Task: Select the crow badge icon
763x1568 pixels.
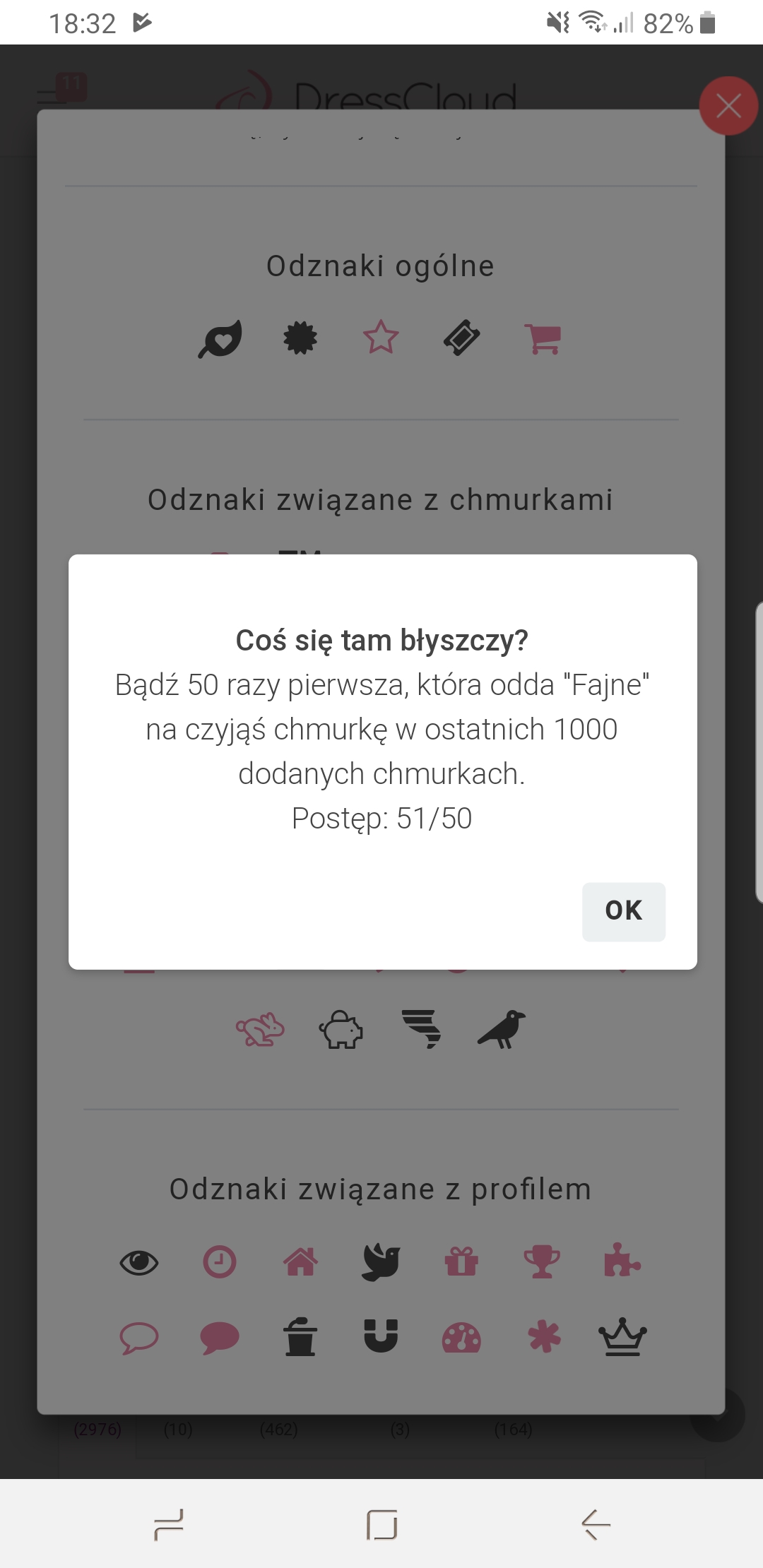Action: (x=502, y=1030)
